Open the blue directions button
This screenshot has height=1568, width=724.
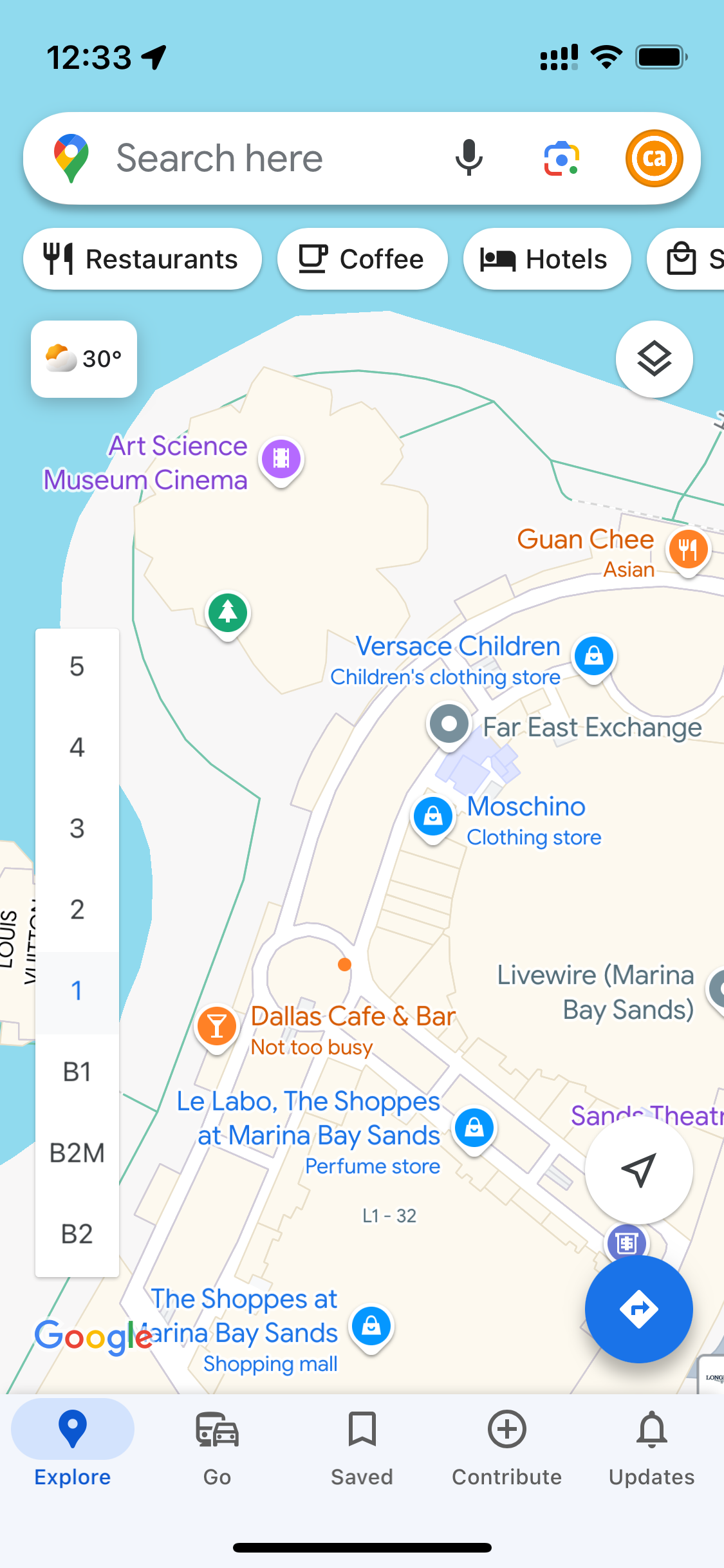pos(638,1309)
